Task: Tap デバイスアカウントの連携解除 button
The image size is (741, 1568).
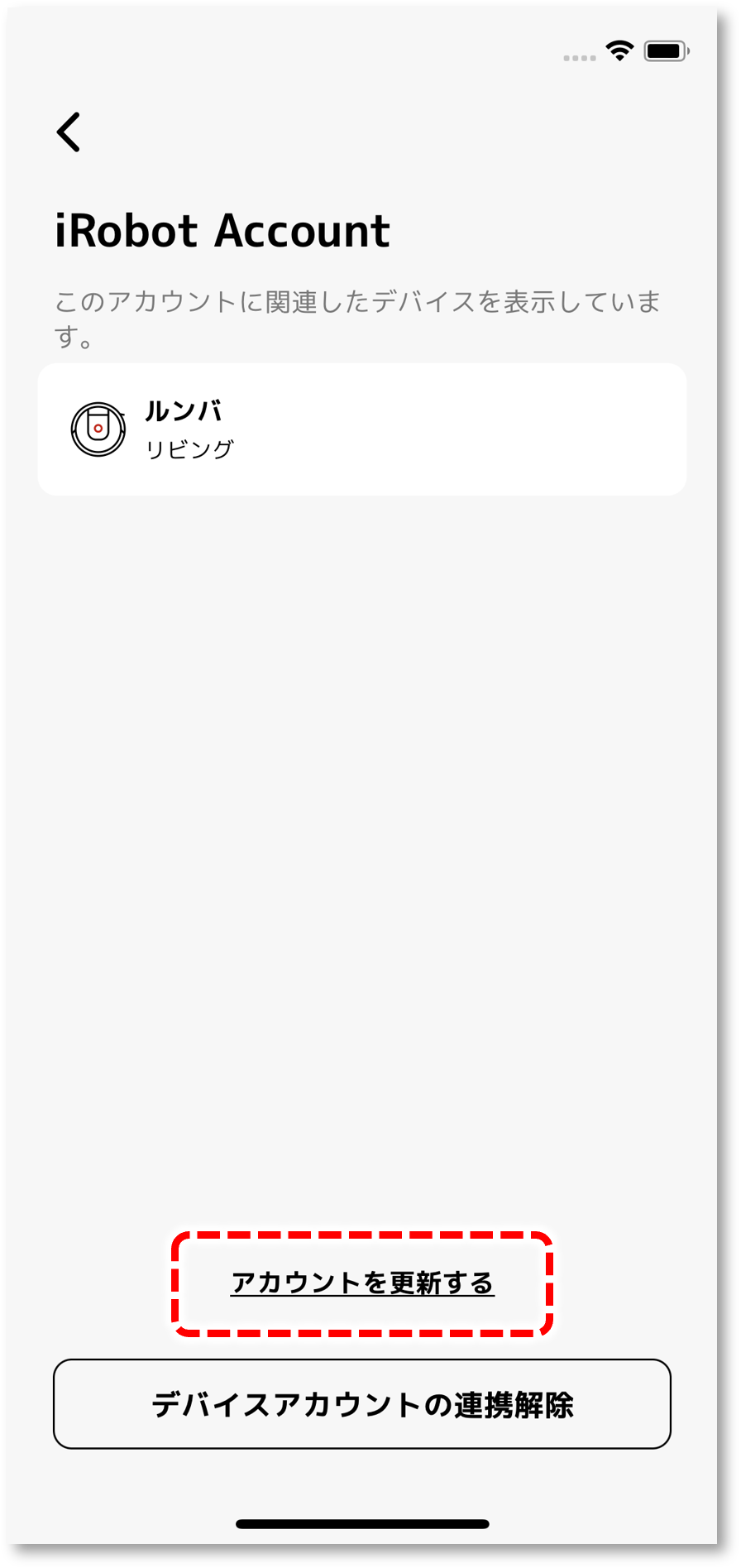Action: pyautogui.click(x=362, y=1404)
